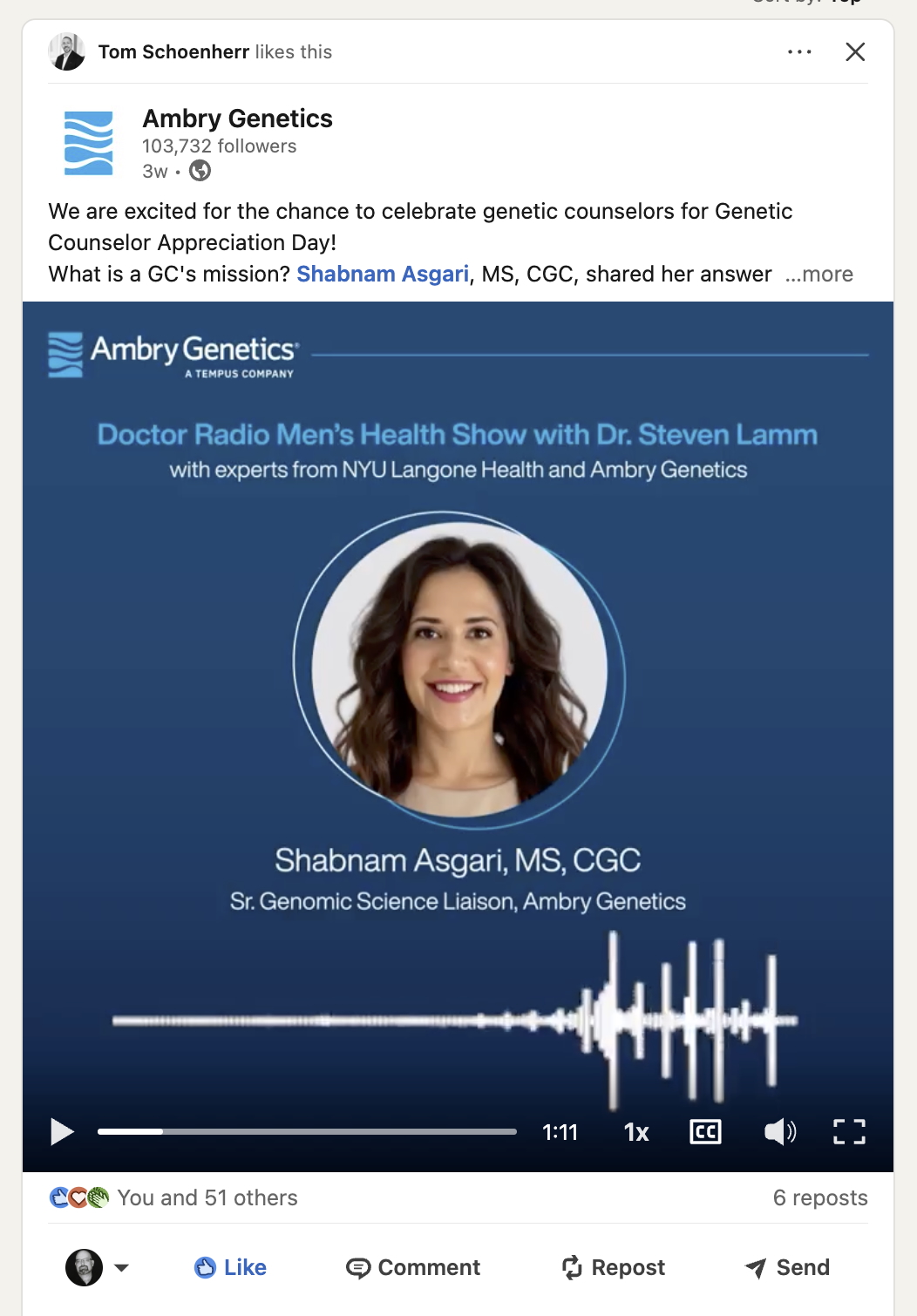Viewport: 917px width, 1316px height.
Task: Repost this post
Action: point(614,1267)
